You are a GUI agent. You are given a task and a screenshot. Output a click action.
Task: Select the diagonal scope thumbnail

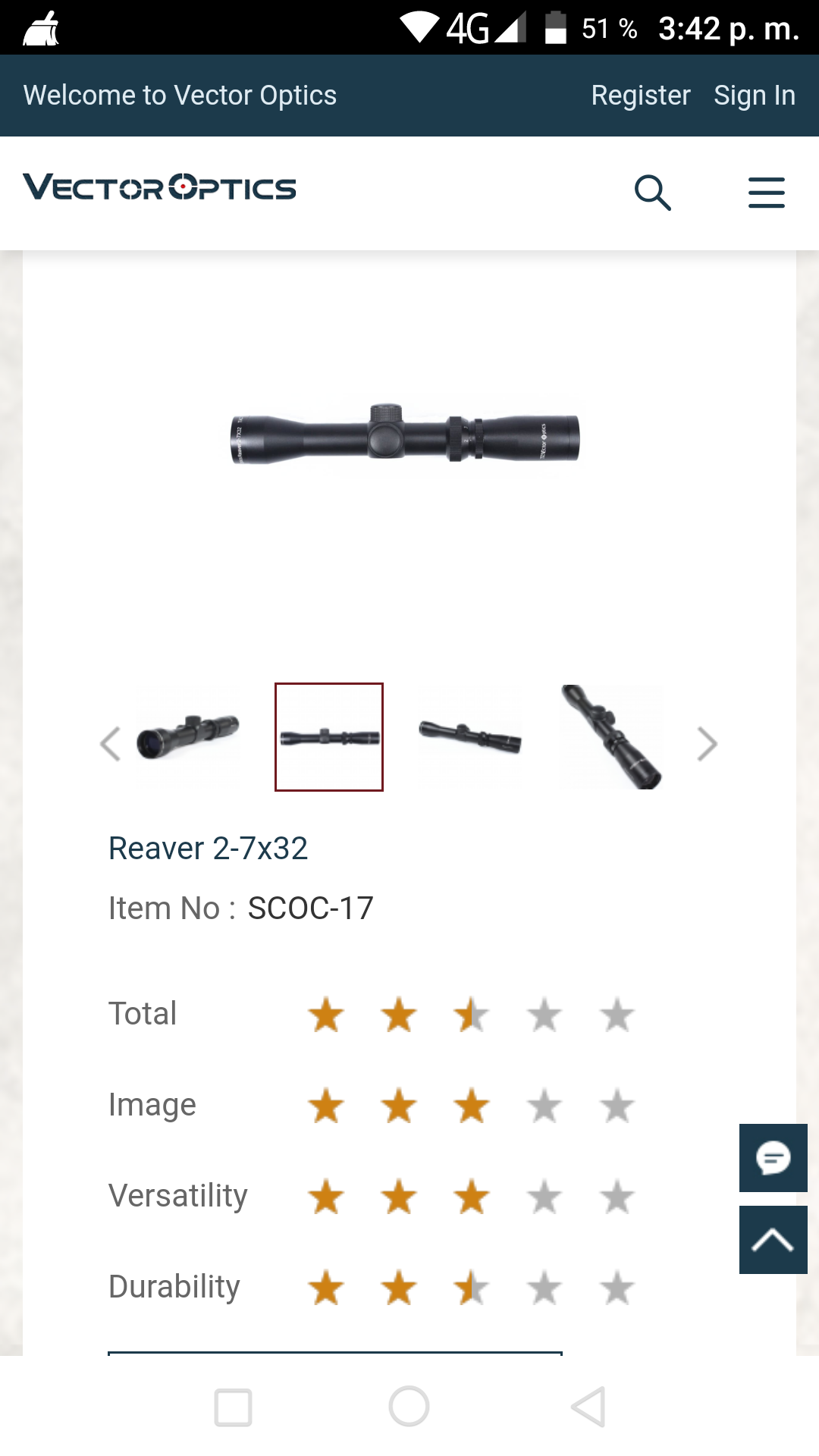coord(611,736)
